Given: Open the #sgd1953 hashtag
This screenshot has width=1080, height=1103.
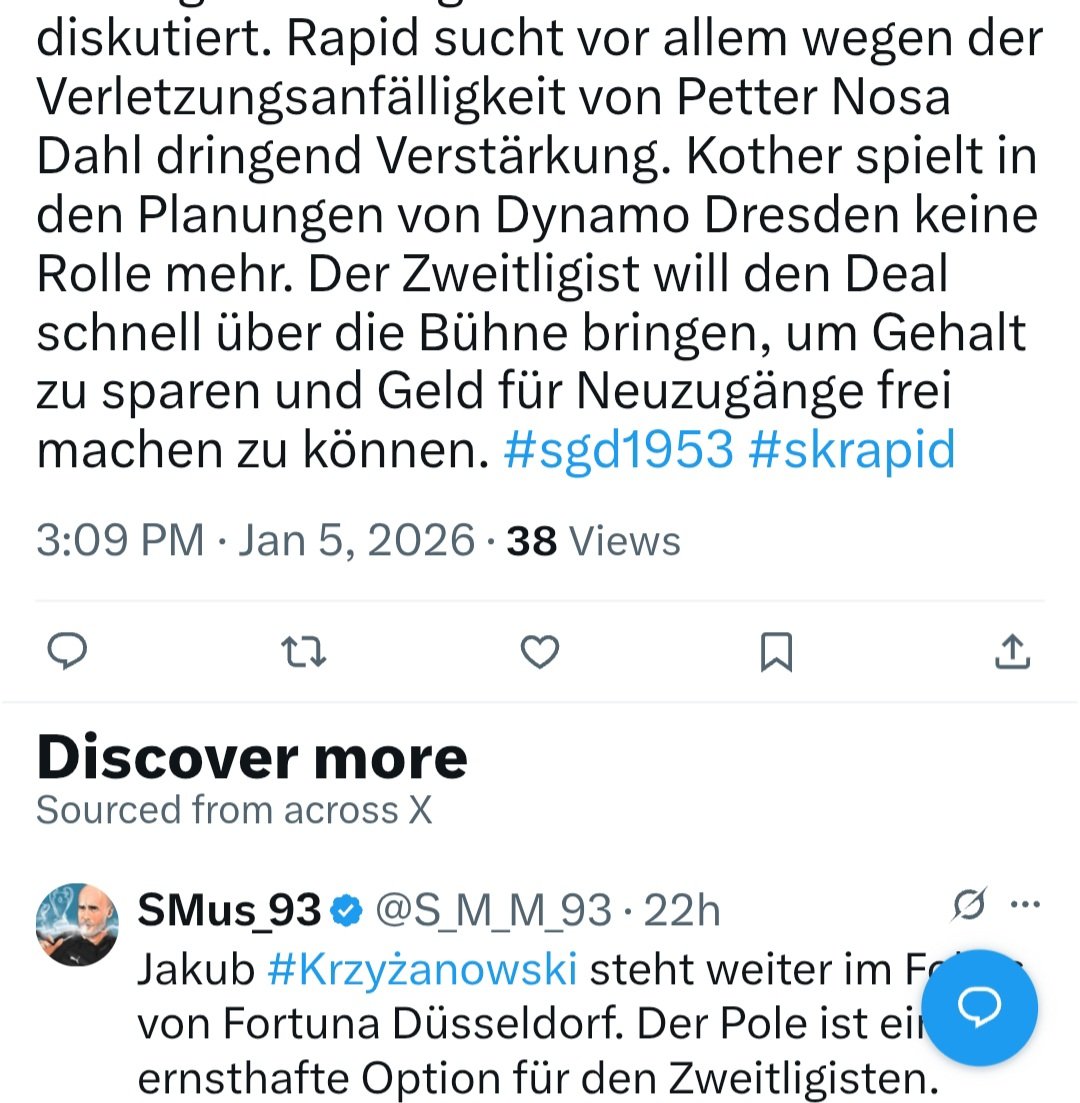Looking at the screenshot, I should pyautogui.click(x=619, y=451).
